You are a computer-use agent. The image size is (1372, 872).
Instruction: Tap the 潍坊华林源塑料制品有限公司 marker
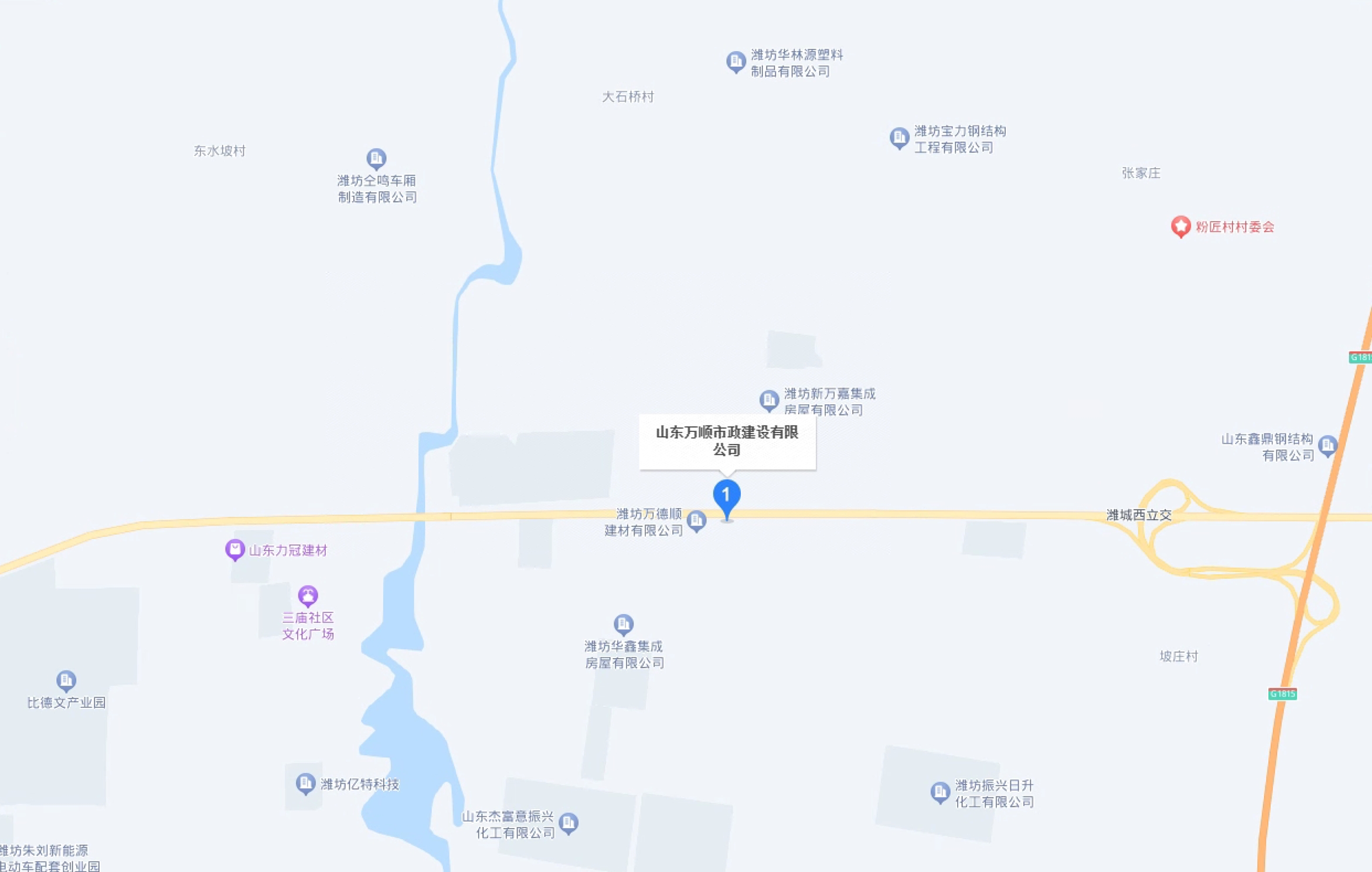[736, 61]
